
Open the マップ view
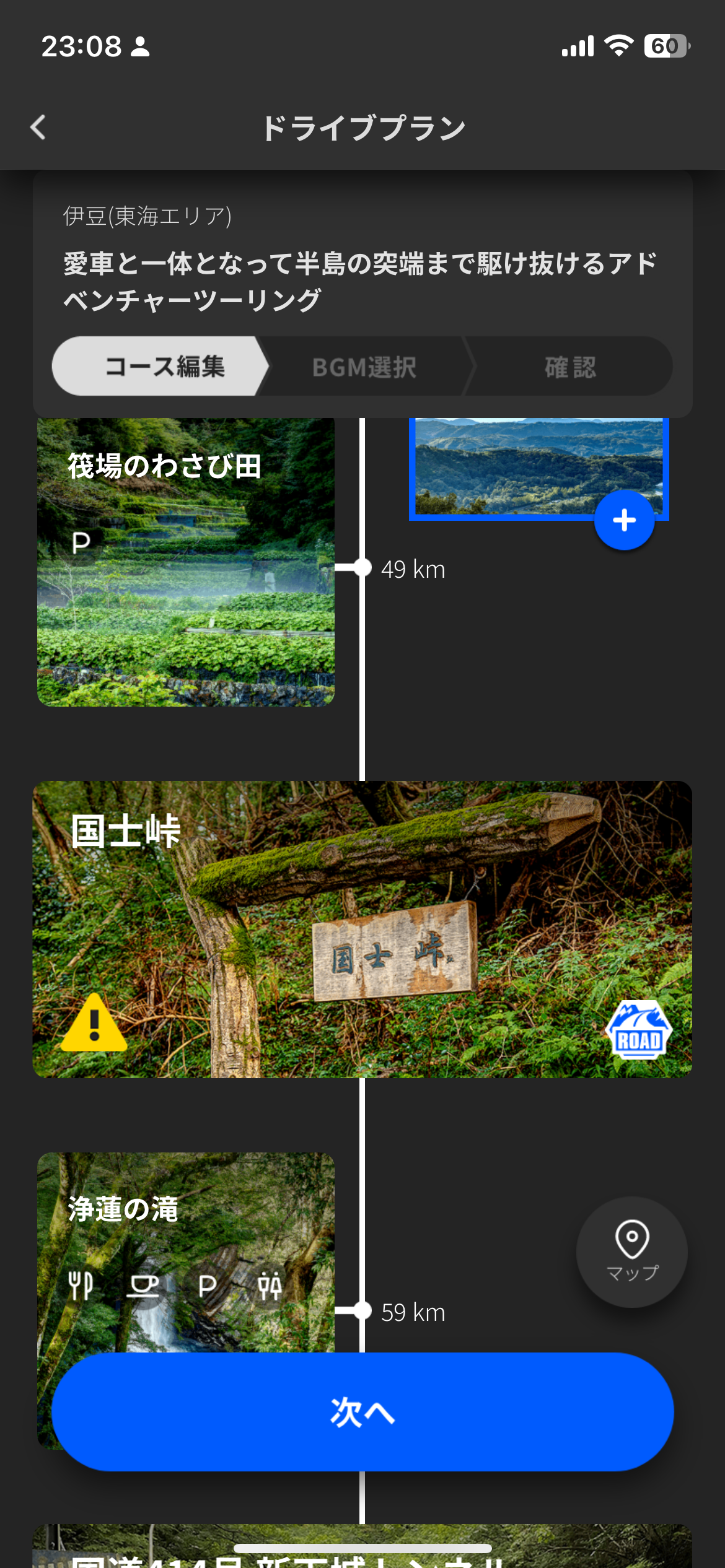coord(632,1252)
